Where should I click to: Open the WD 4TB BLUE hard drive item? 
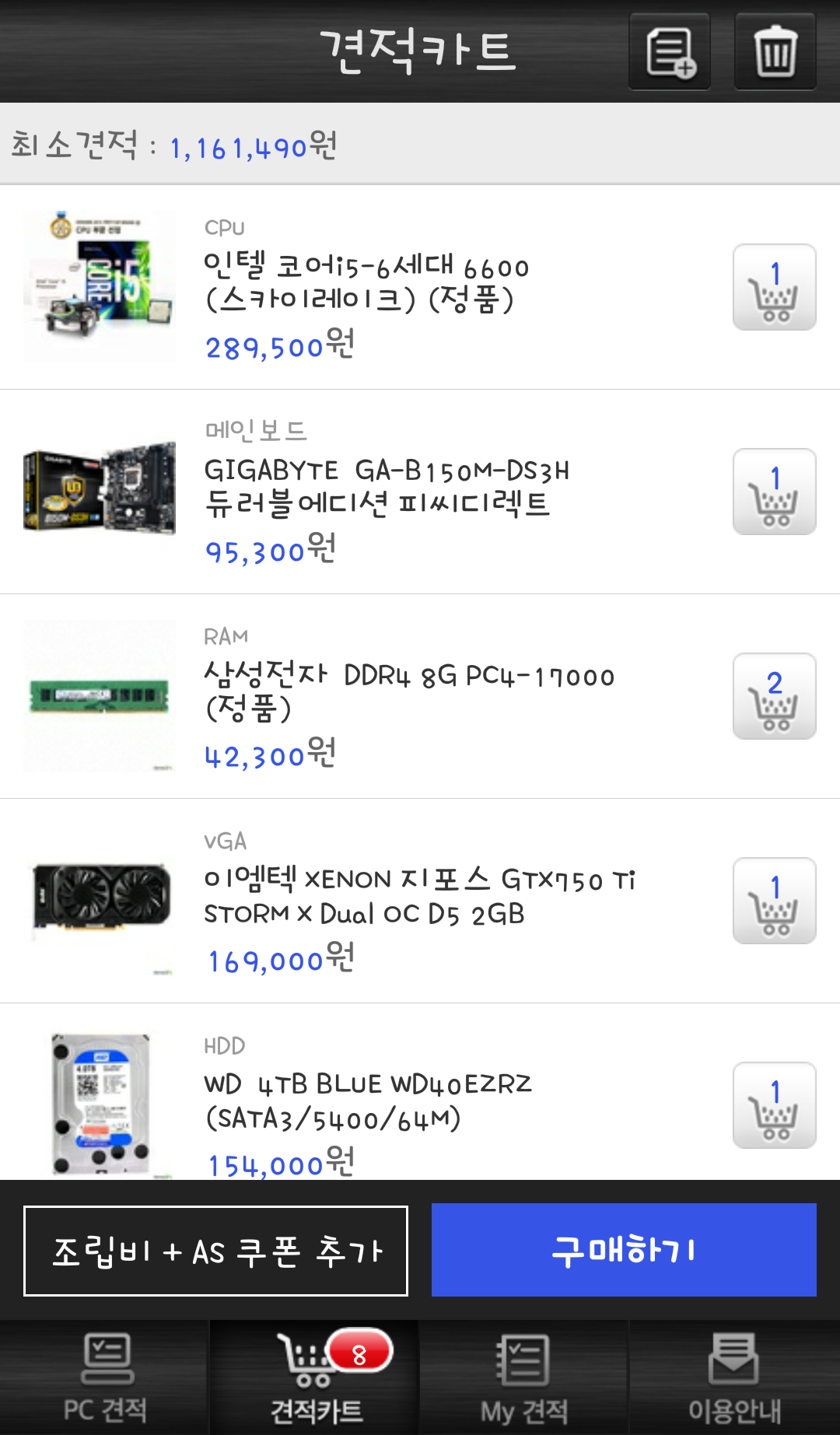[367, 1101]
